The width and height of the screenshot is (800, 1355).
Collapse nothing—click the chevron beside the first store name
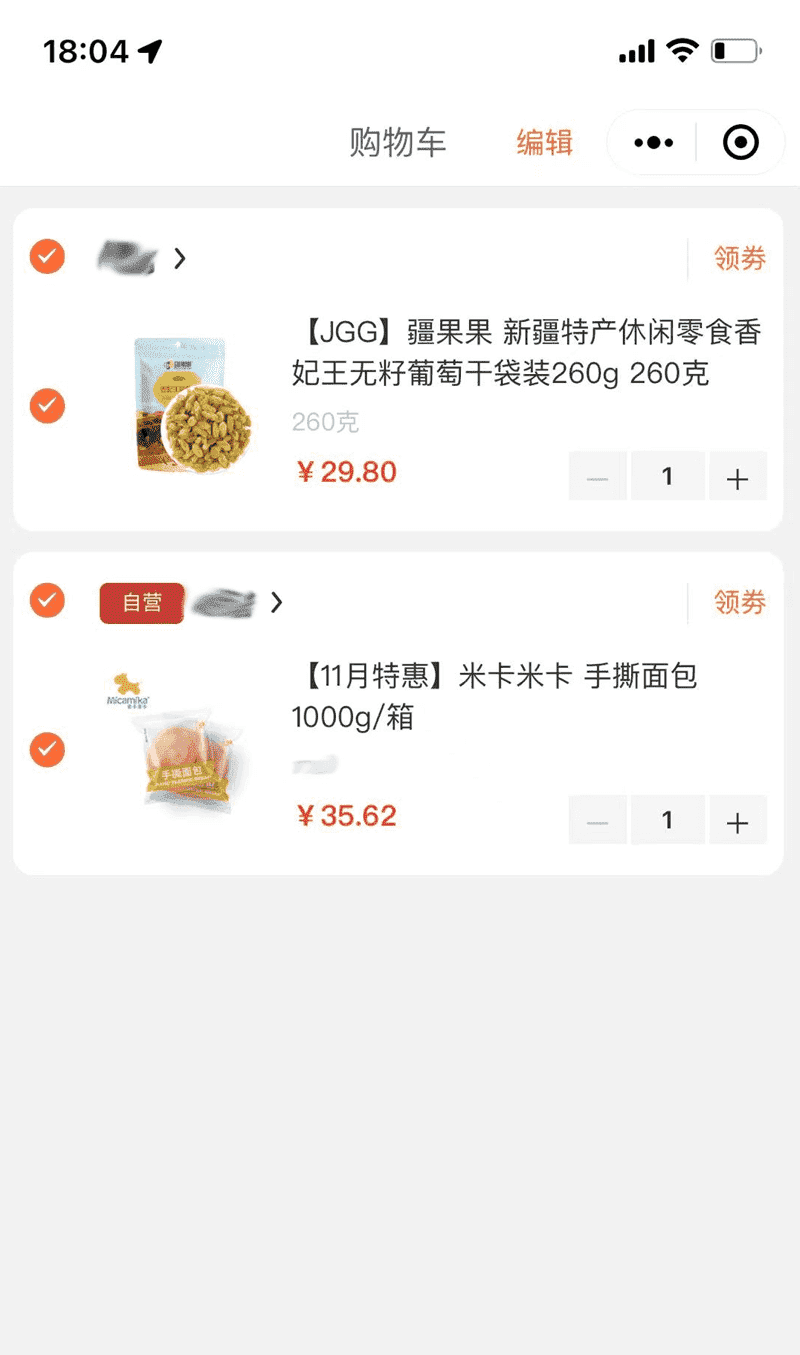click(181, 257)
